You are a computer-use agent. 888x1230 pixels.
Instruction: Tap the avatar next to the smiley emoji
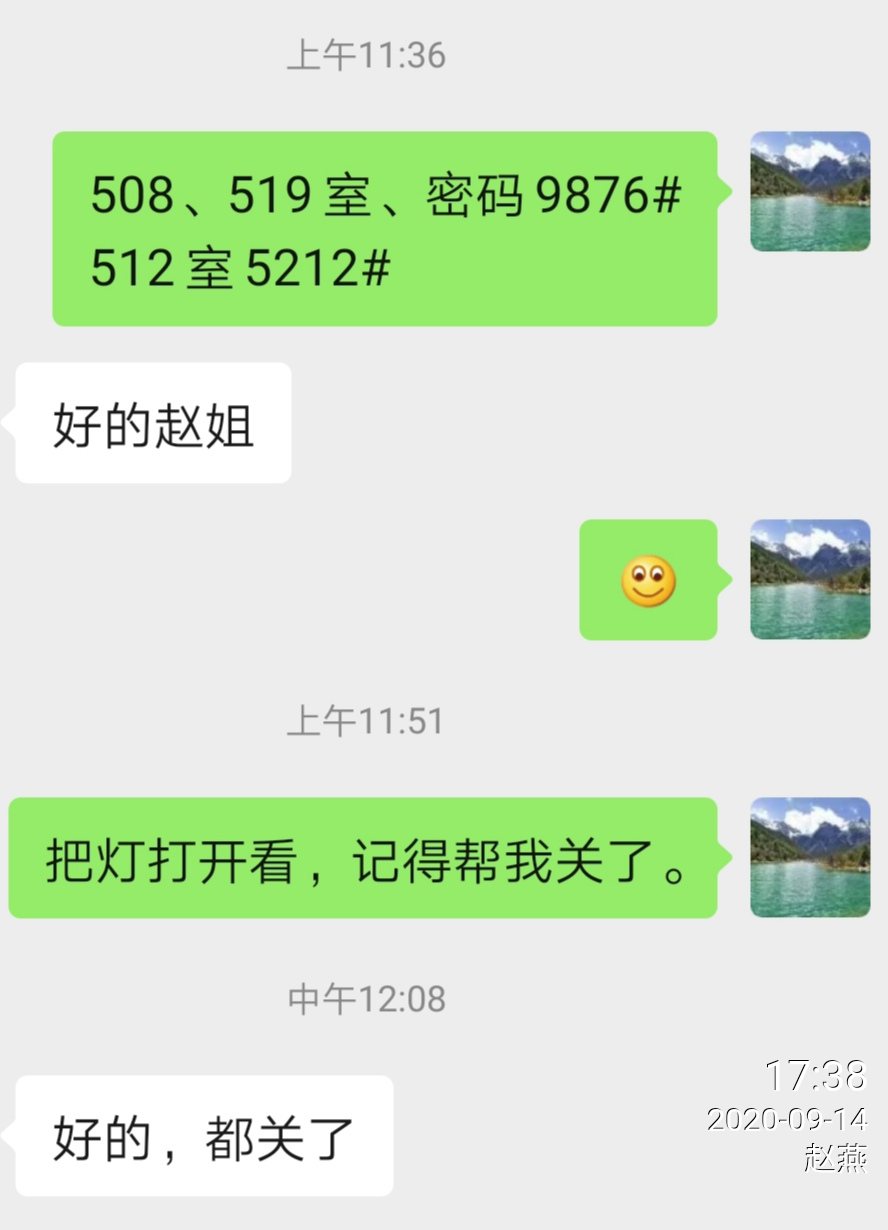tap(810, 579)
